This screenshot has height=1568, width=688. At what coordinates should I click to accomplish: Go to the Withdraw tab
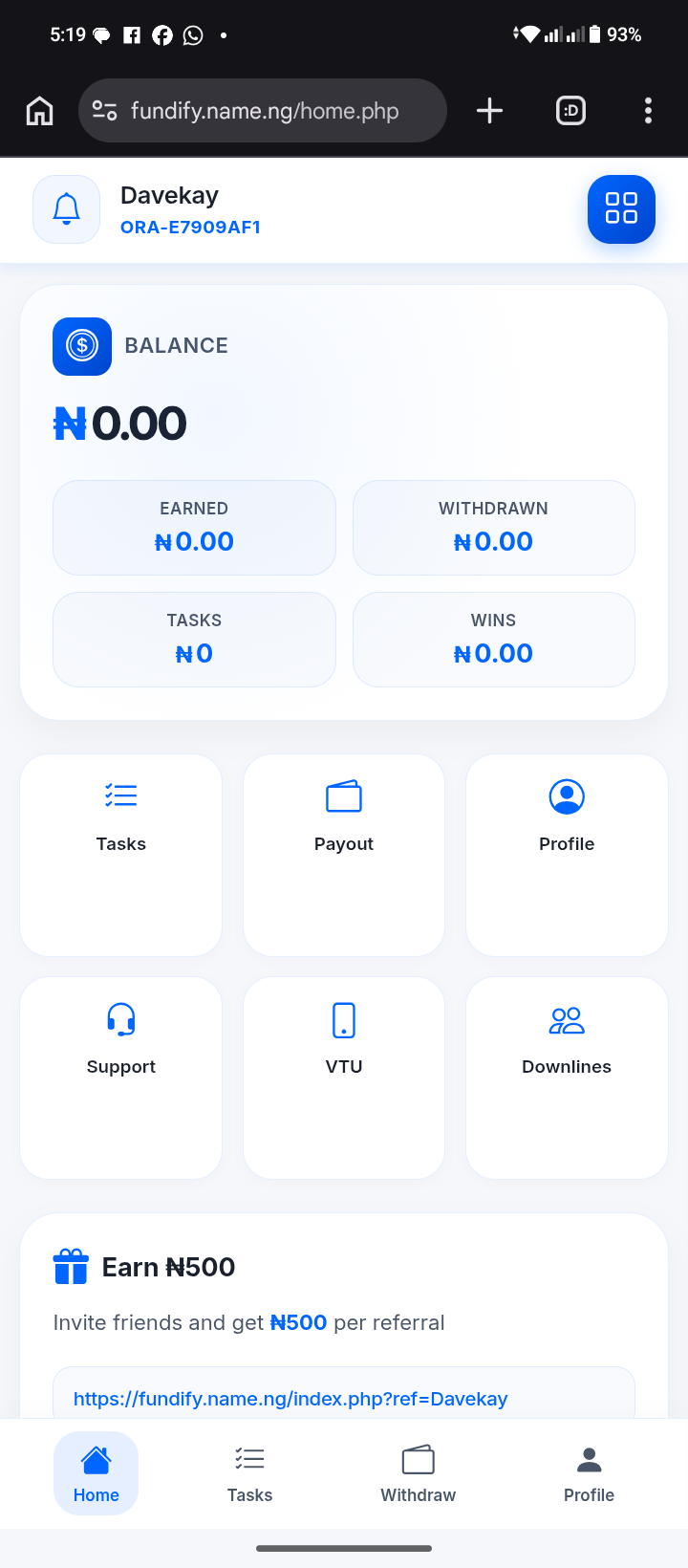pos(419,1473)
